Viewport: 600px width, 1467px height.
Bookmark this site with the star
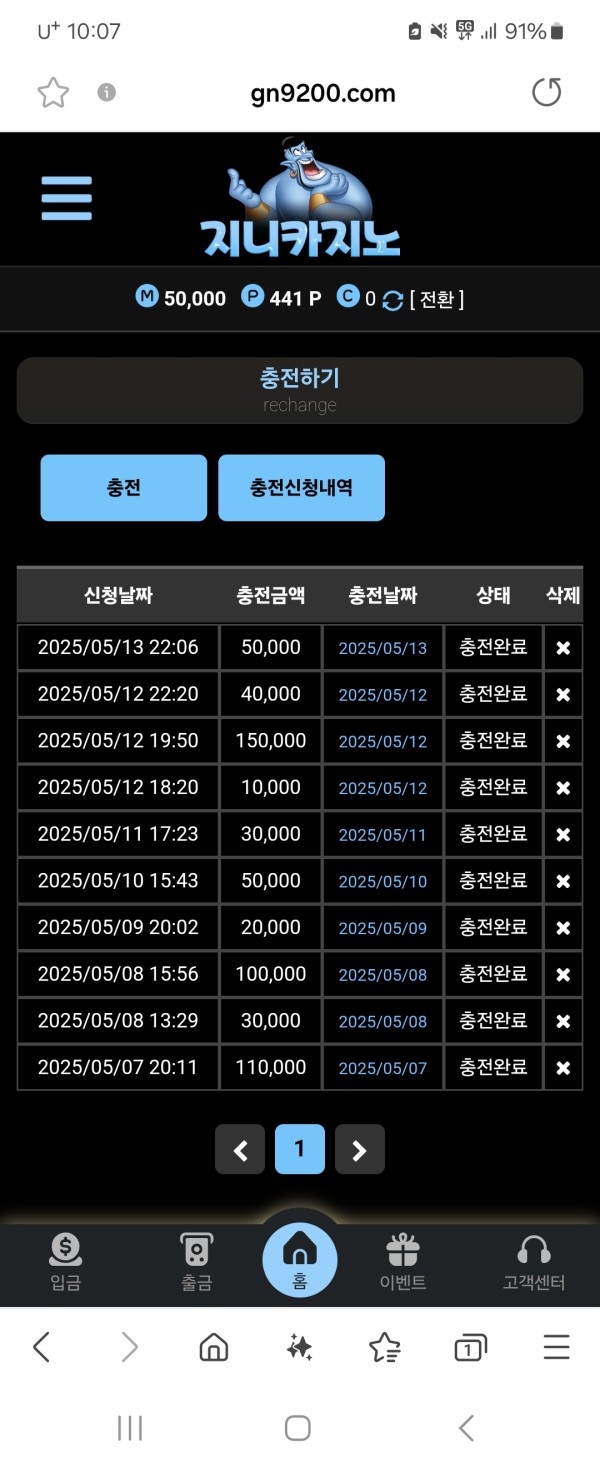click(x=53, y=93)
